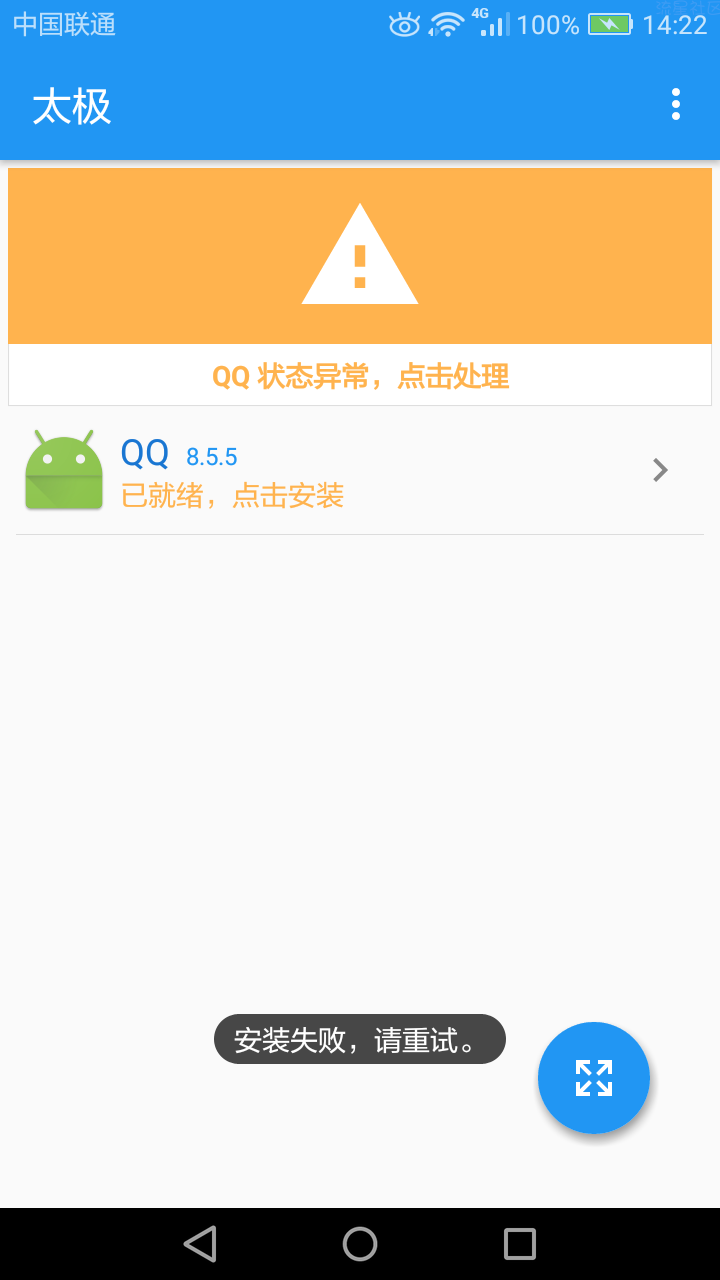The image size is (720, 1280).
Task: Go back using the system back button
Action: [x=200, y=1244]
